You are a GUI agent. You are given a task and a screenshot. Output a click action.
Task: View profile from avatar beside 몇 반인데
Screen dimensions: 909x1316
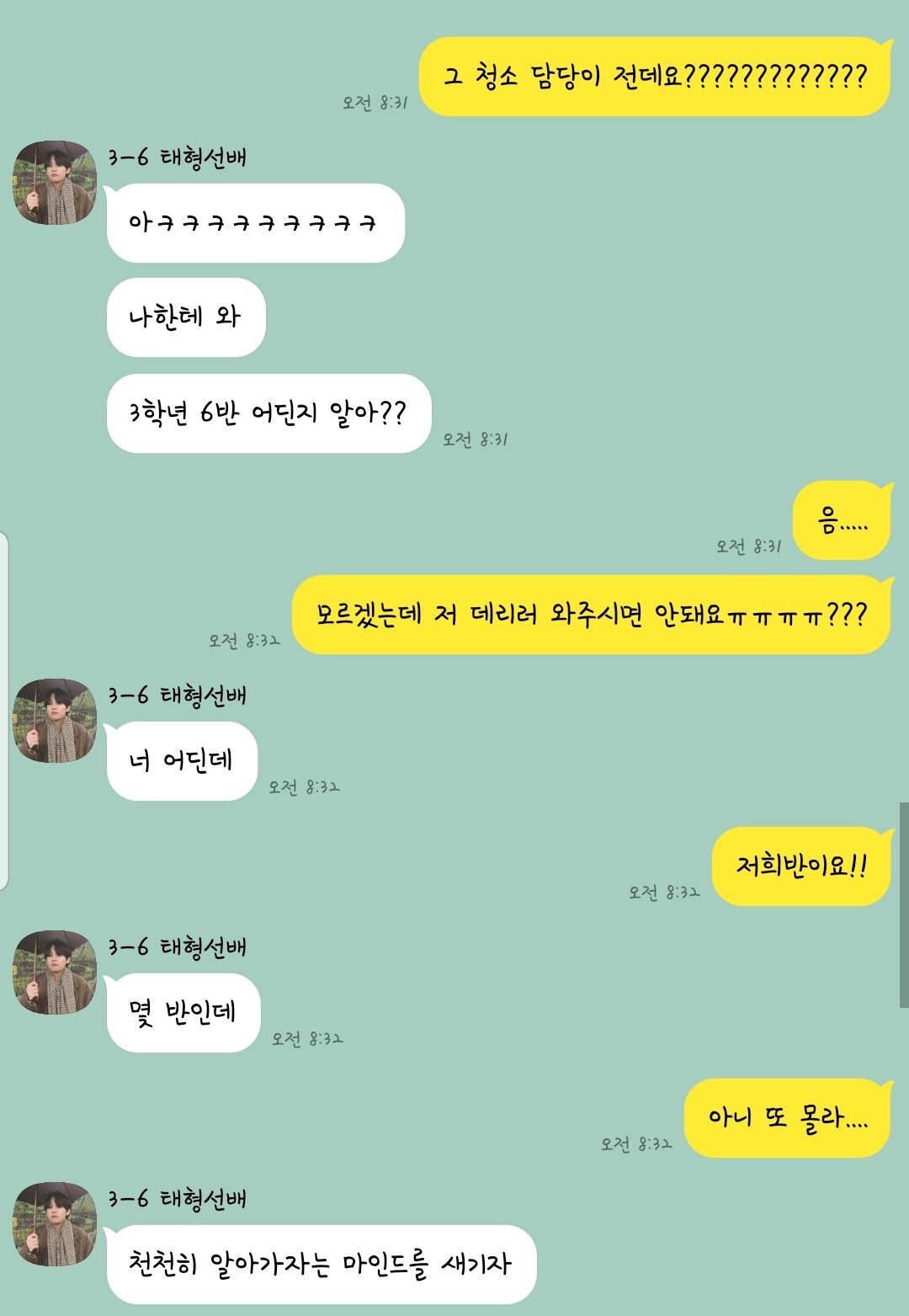pyautogui.click(x=55, y=972)
